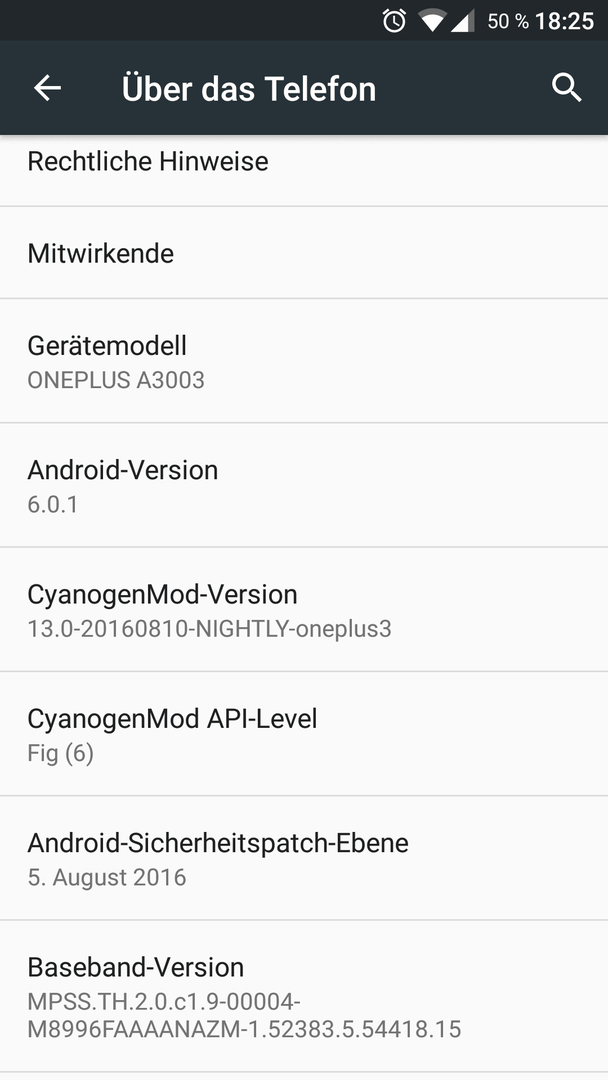Select the CyanogenMod-Version row
608x1080 pixels.
[x=304, y=610]
